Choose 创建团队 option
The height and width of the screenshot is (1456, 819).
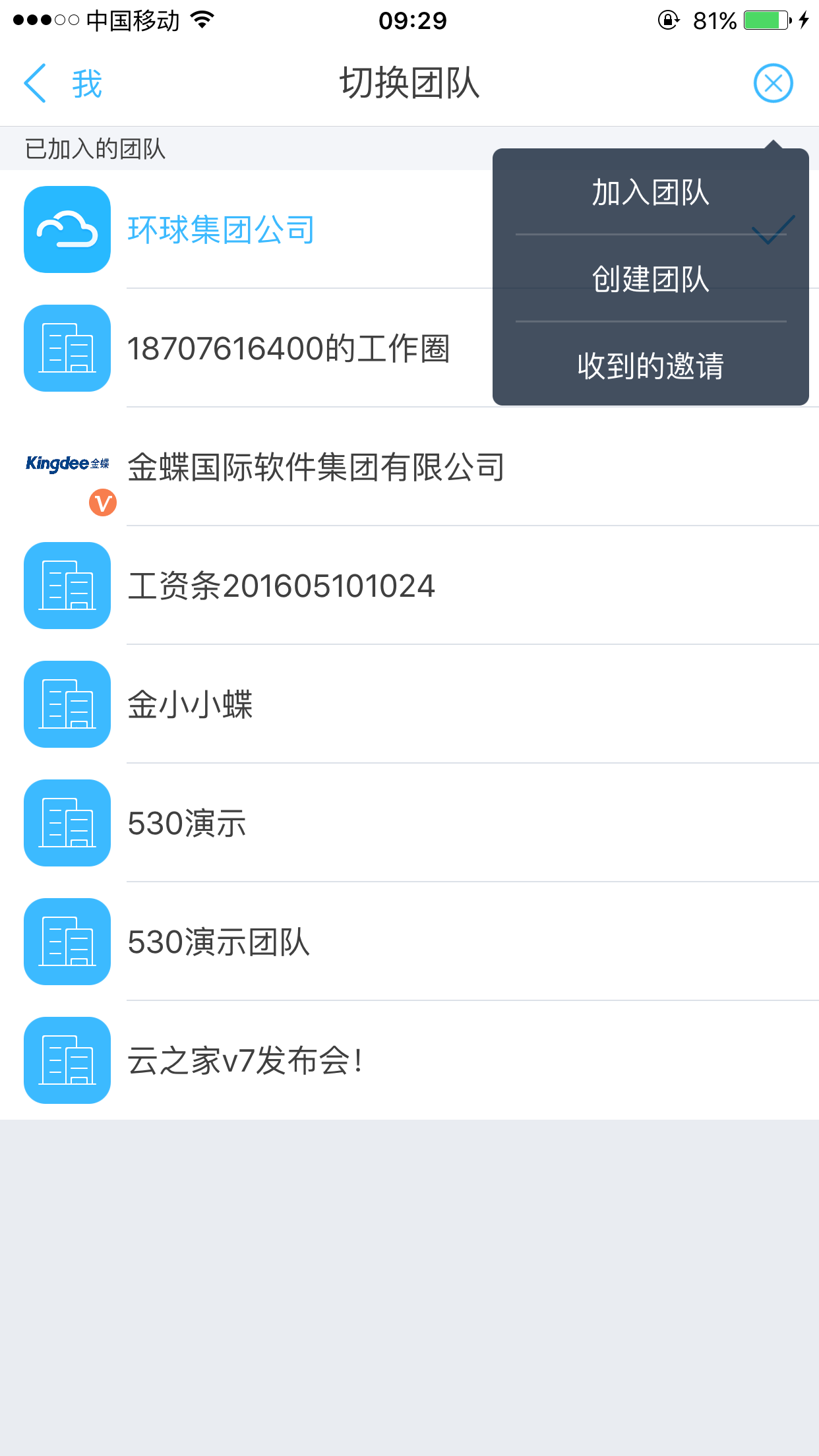[x=650, y=279]
